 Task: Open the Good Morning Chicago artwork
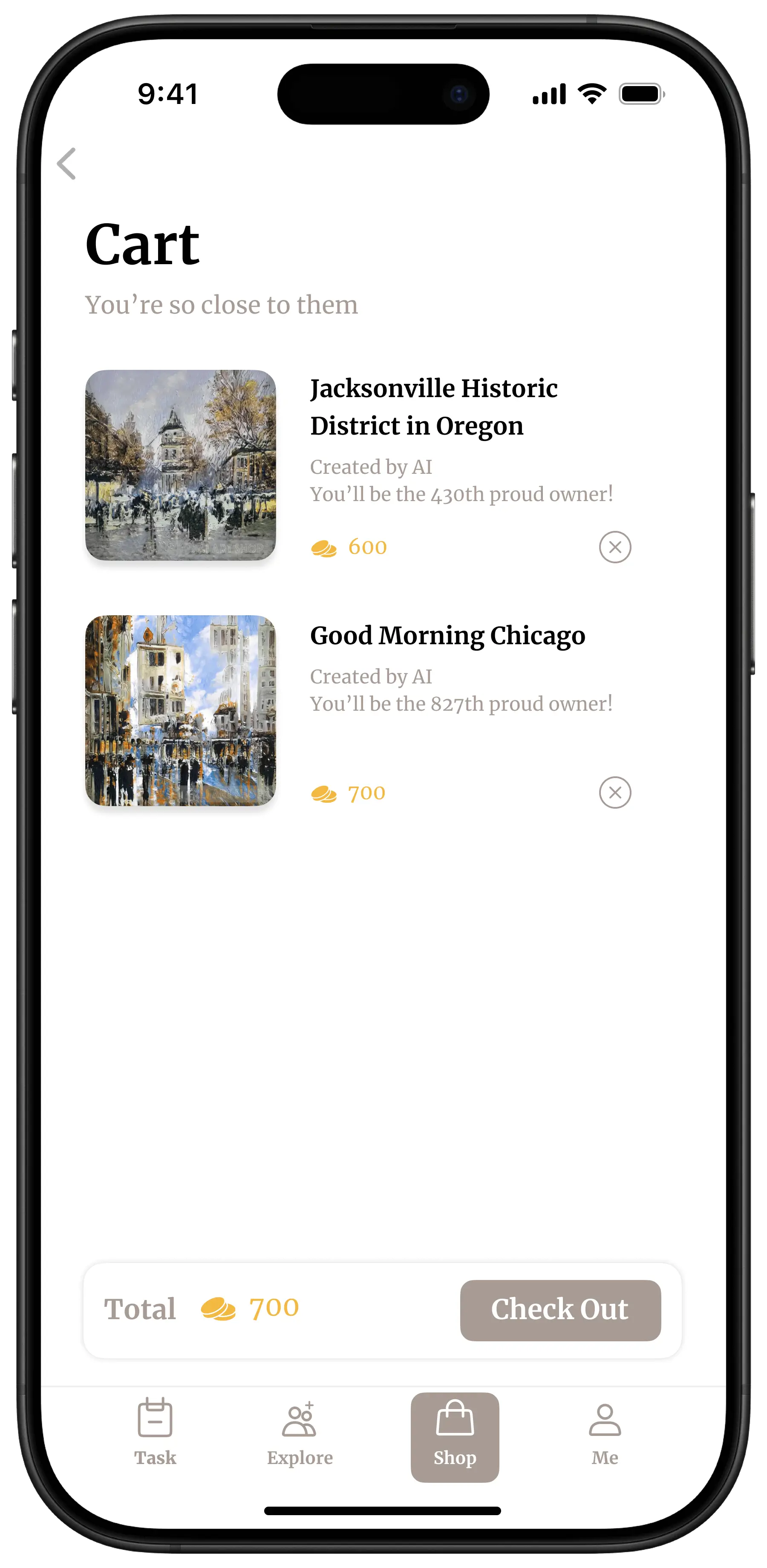(181, 710)
